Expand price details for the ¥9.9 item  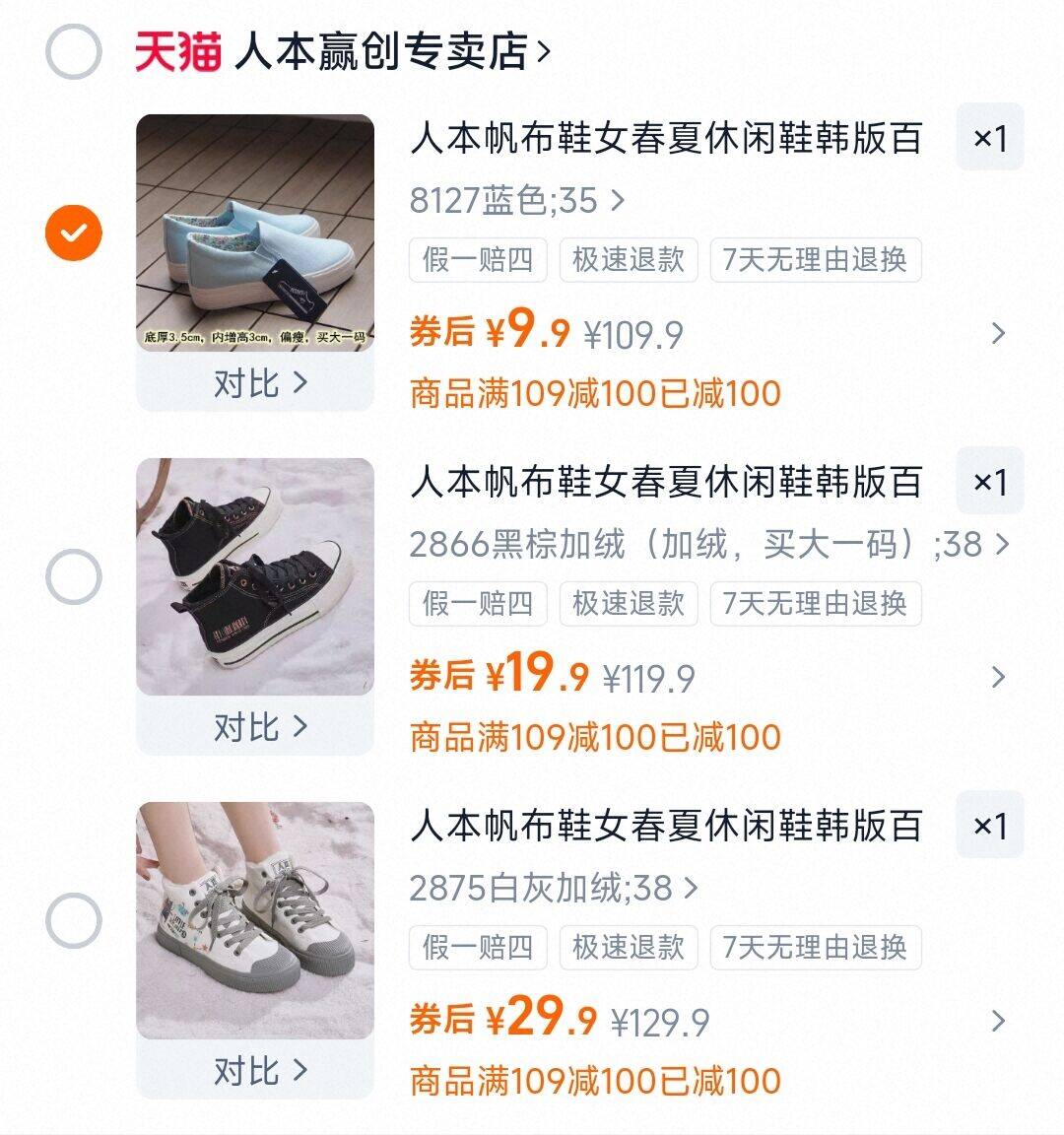click(997, 333)
